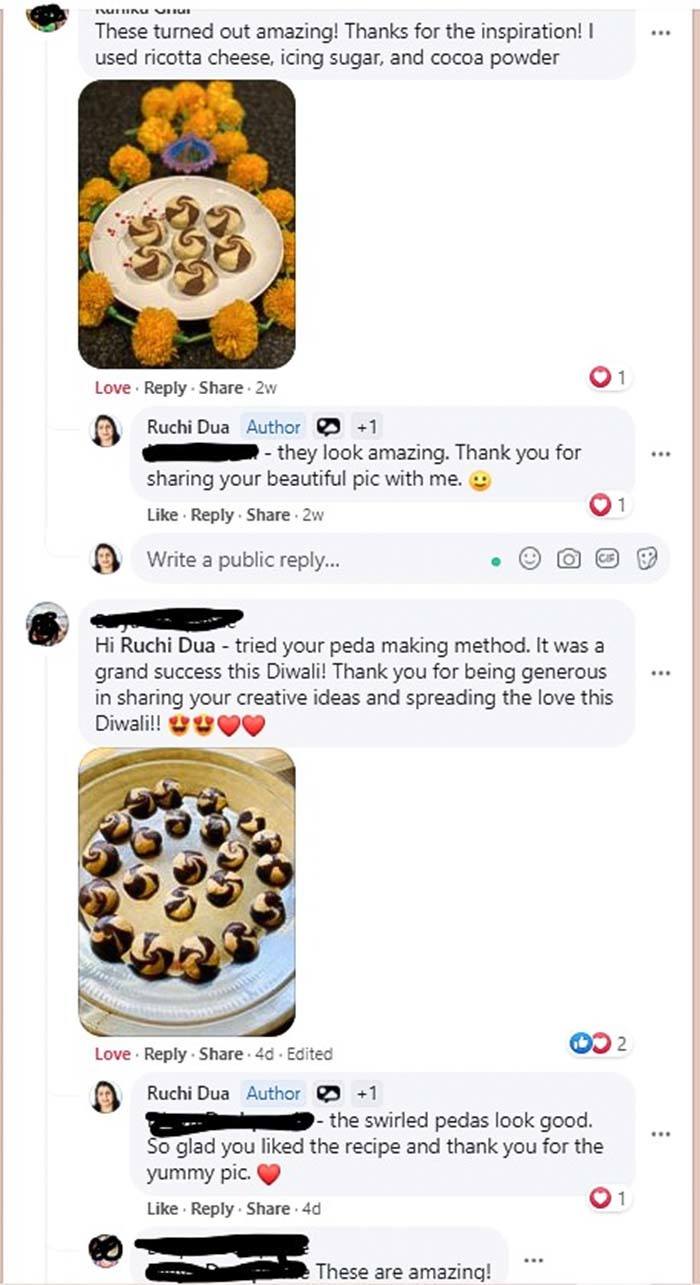Open options for the Diwali peda comment
The width and height of the screenshot is (700, 1285).
click(660, 673)
